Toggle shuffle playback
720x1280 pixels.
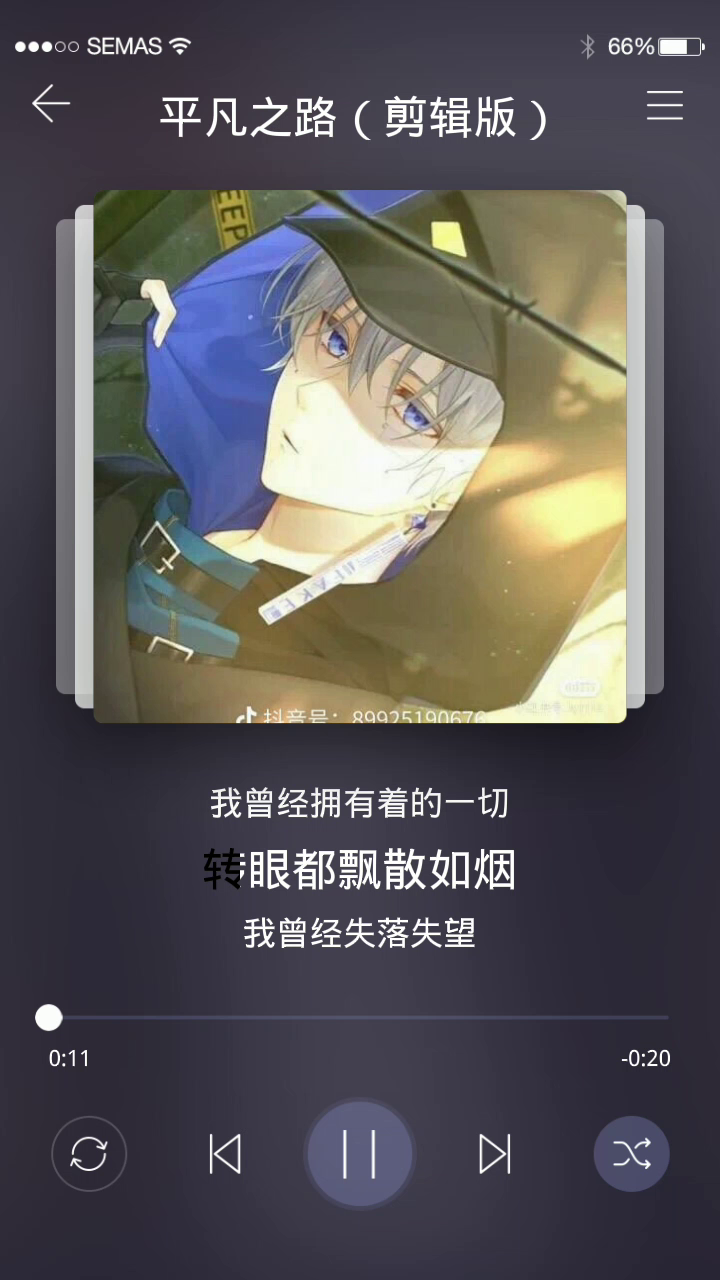coord(631,1154)
